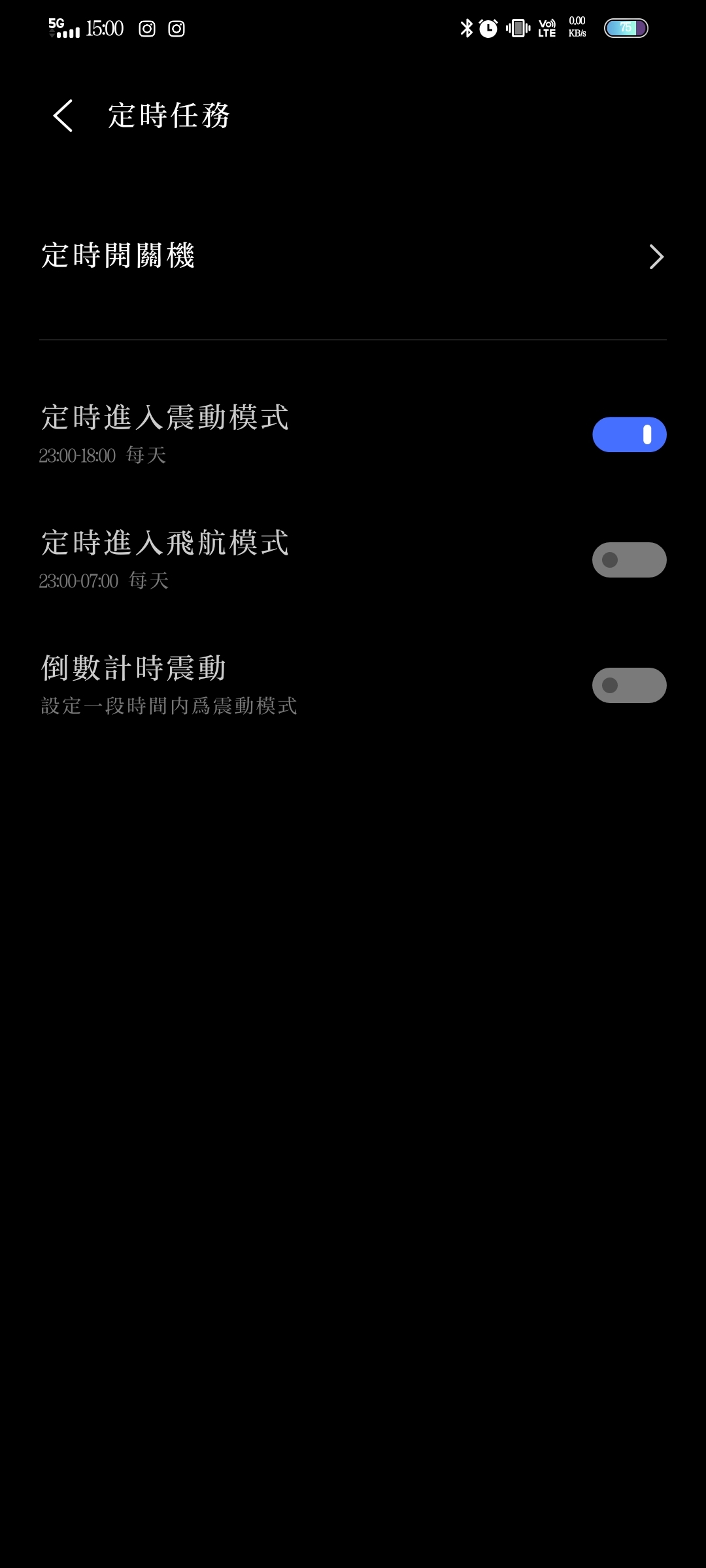
Task: Turn off 定時進入震動模式 switch
Action: pos(629,434)
